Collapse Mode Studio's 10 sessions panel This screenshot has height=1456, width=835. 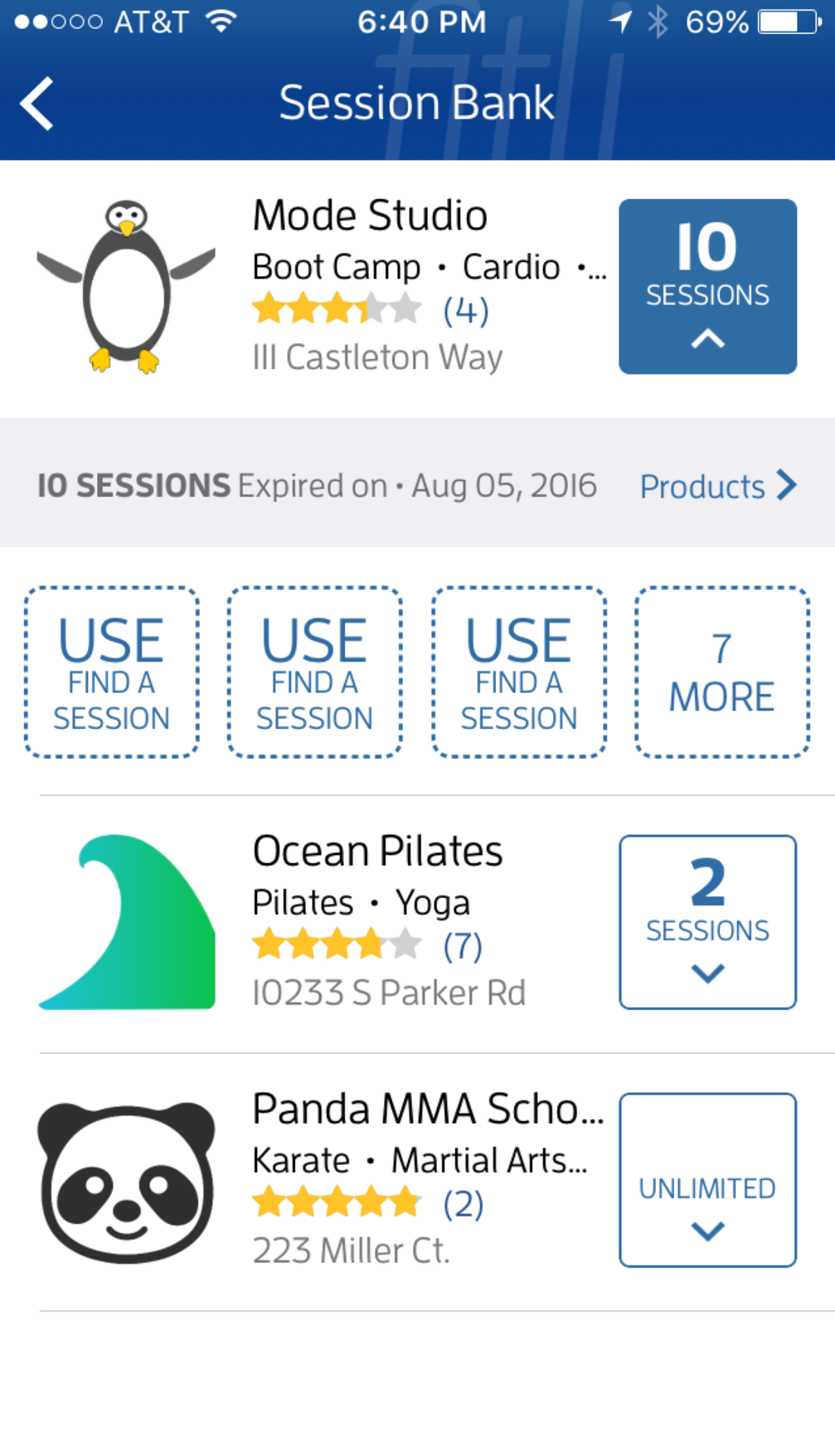click(x=707, y=287)
